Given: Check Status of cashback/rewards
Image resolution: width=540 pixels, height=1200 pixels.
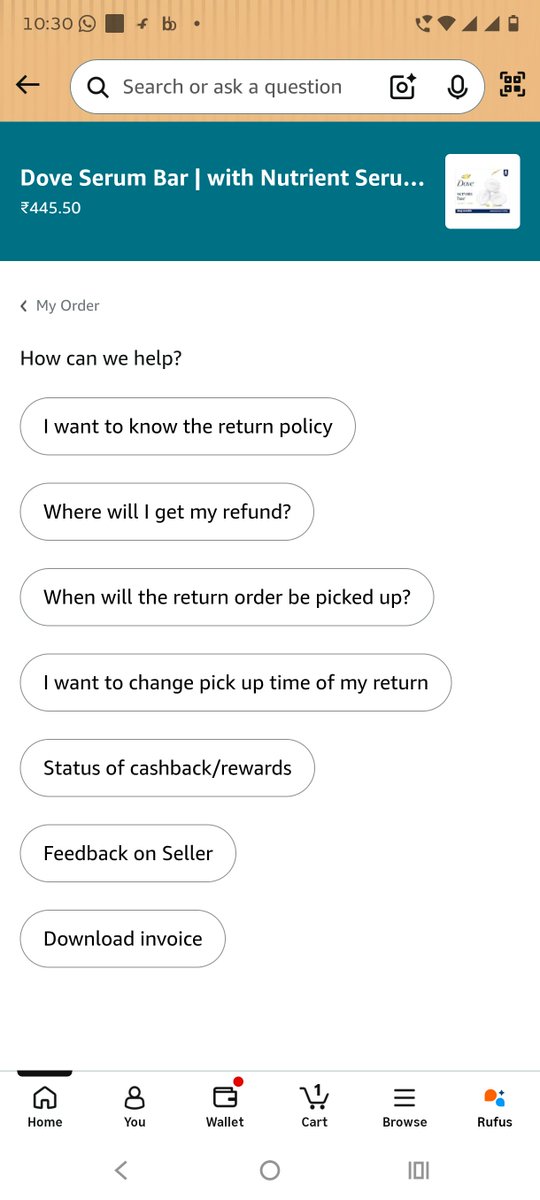Looking at the screenshot, I should pos(167,768).
